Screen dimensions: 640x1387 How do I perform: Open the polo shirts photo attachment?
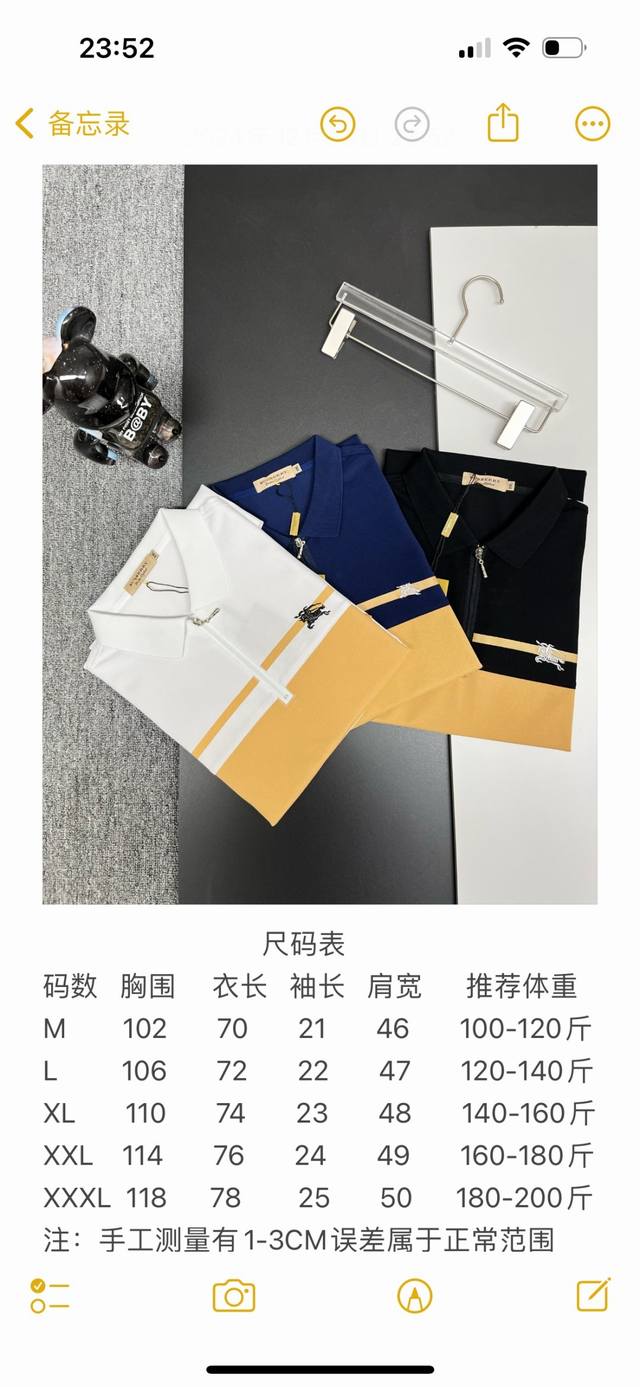tap(320, 534)
